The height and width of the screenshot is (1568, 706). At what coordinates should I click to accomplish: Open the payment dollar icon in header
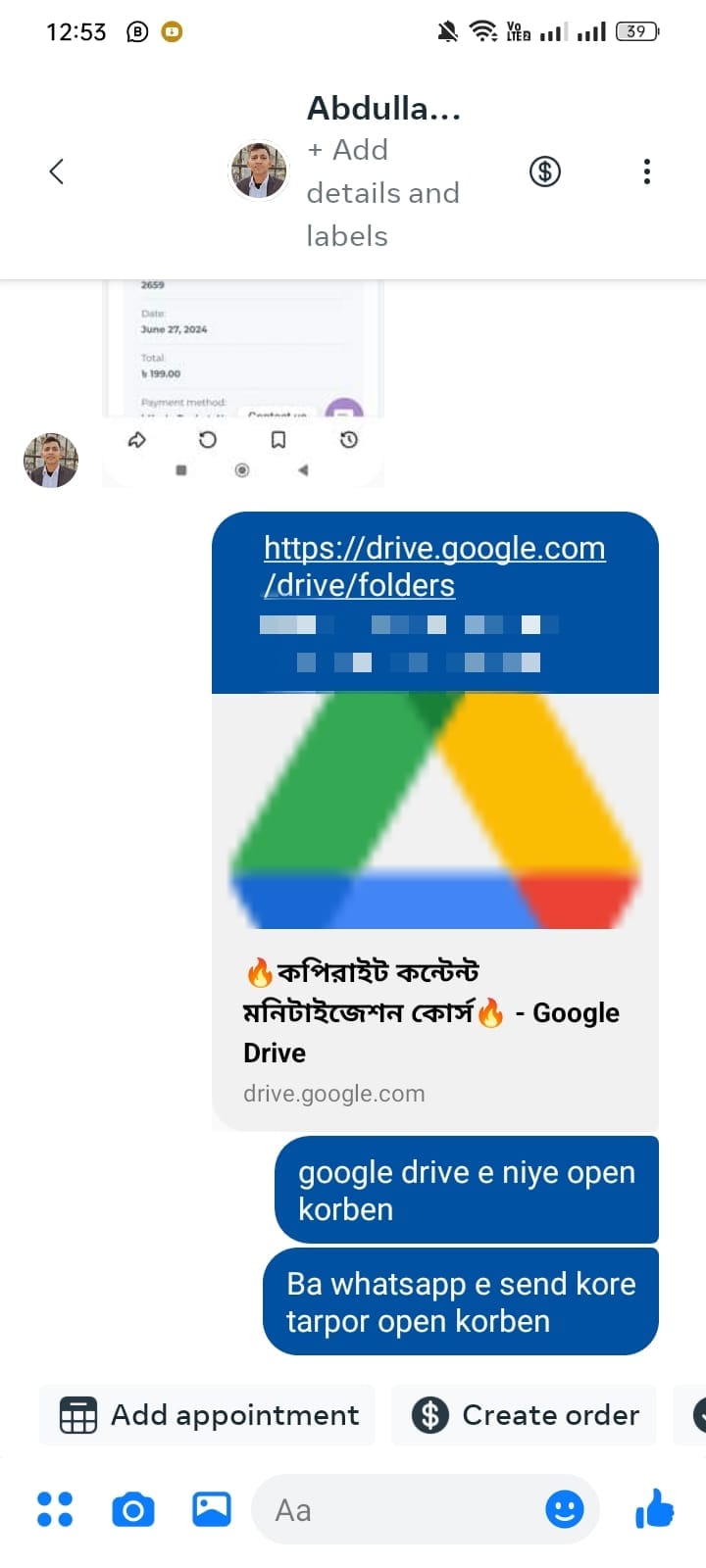point(545,171)
